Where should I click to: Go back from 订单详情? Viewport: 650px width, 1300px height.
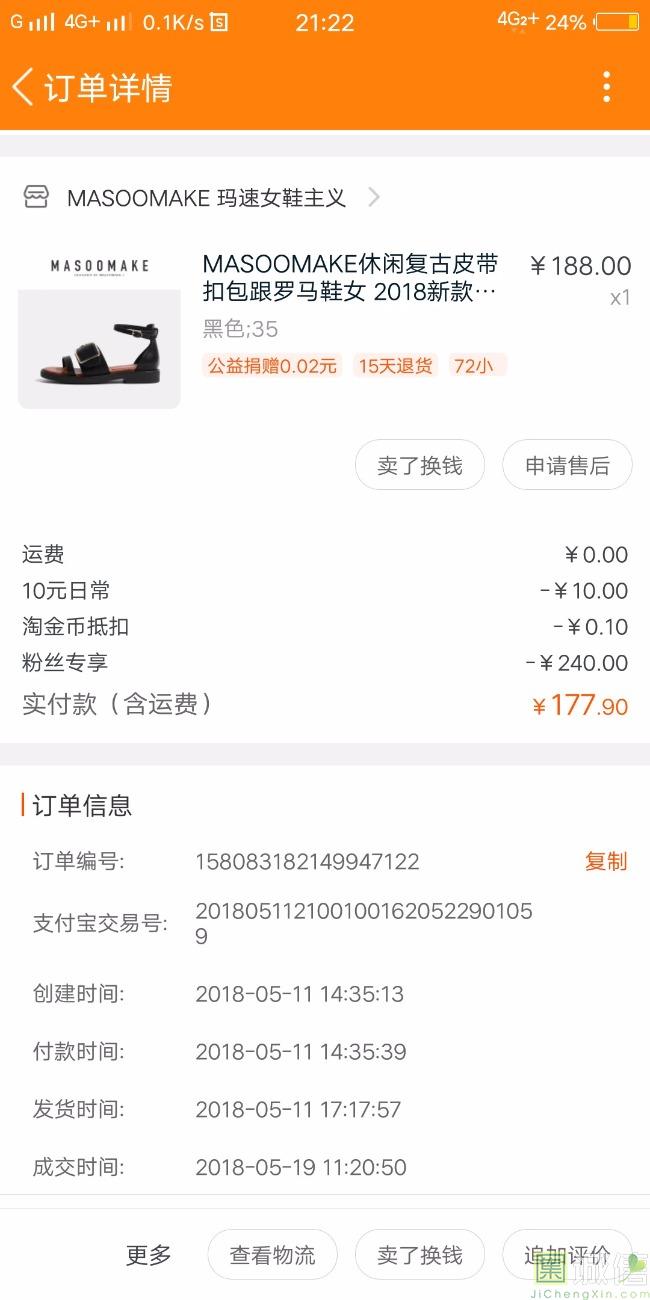click(x=24, y=87)
